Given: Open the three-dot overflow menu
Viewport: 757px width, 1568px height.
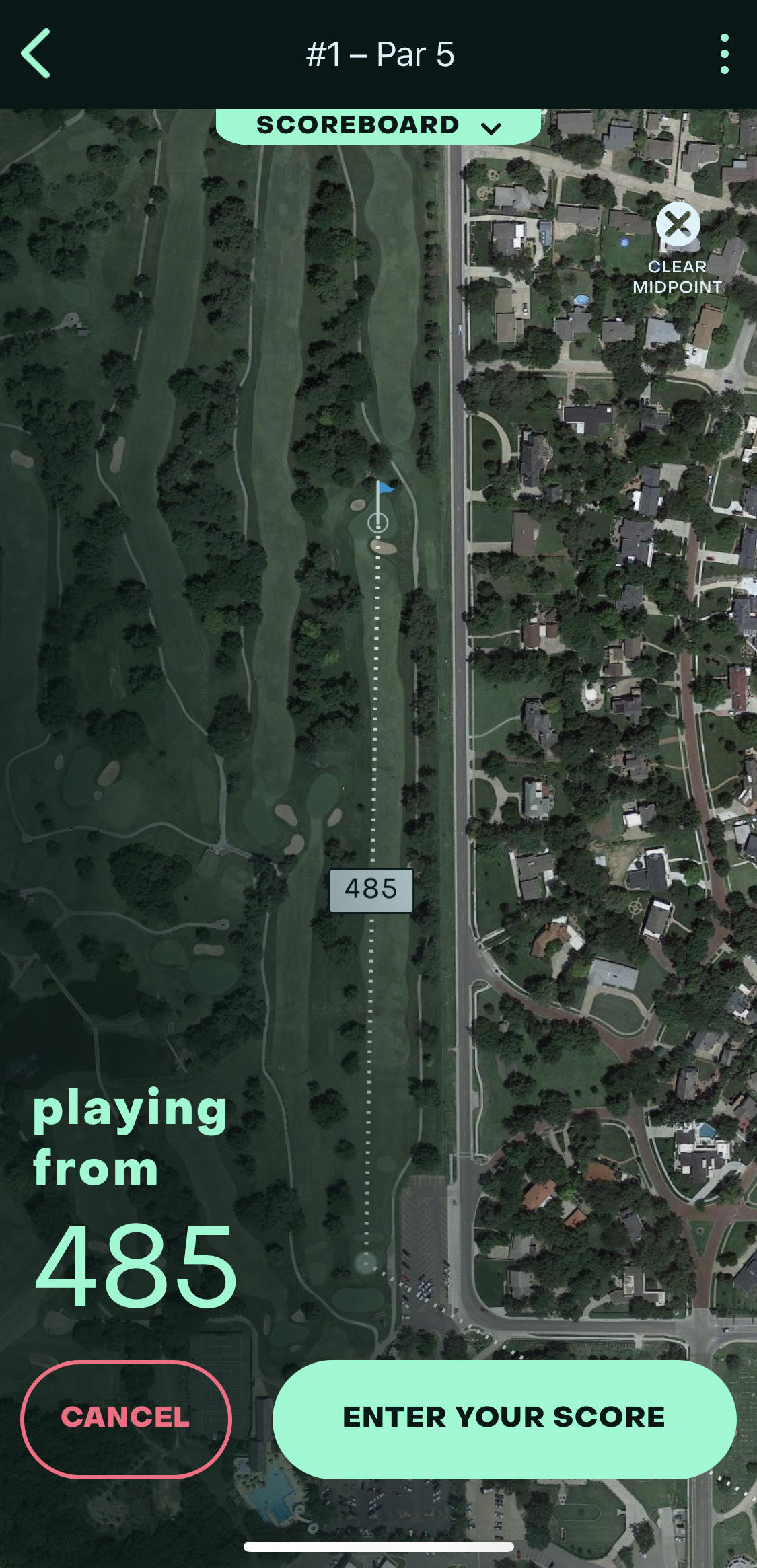Looking at the screenshot, I should [724, 54].
